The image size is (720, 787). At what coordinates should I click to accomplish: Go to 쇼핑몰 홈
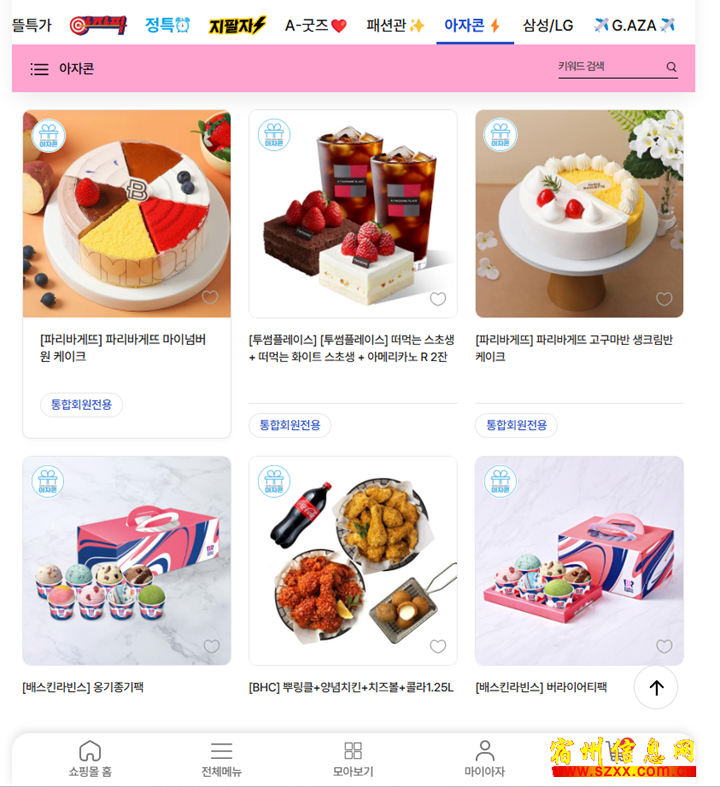90,759
